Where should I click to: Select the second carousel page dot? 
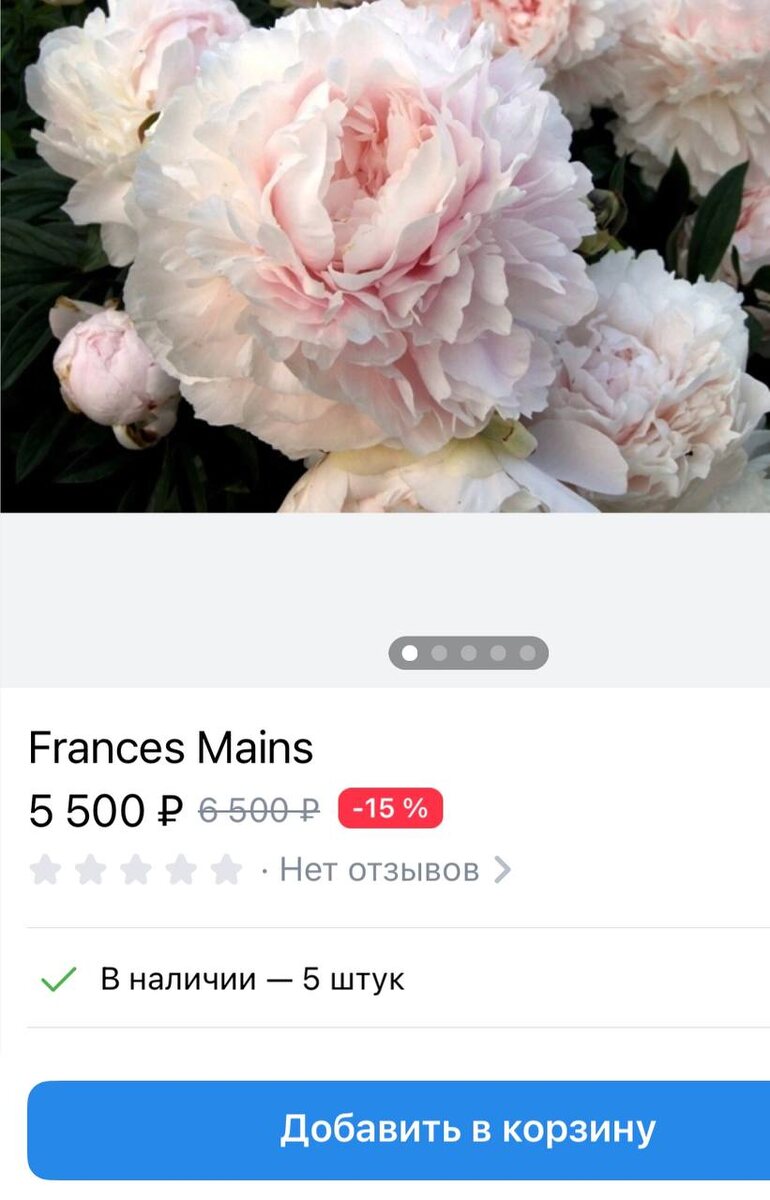(439, 652)
